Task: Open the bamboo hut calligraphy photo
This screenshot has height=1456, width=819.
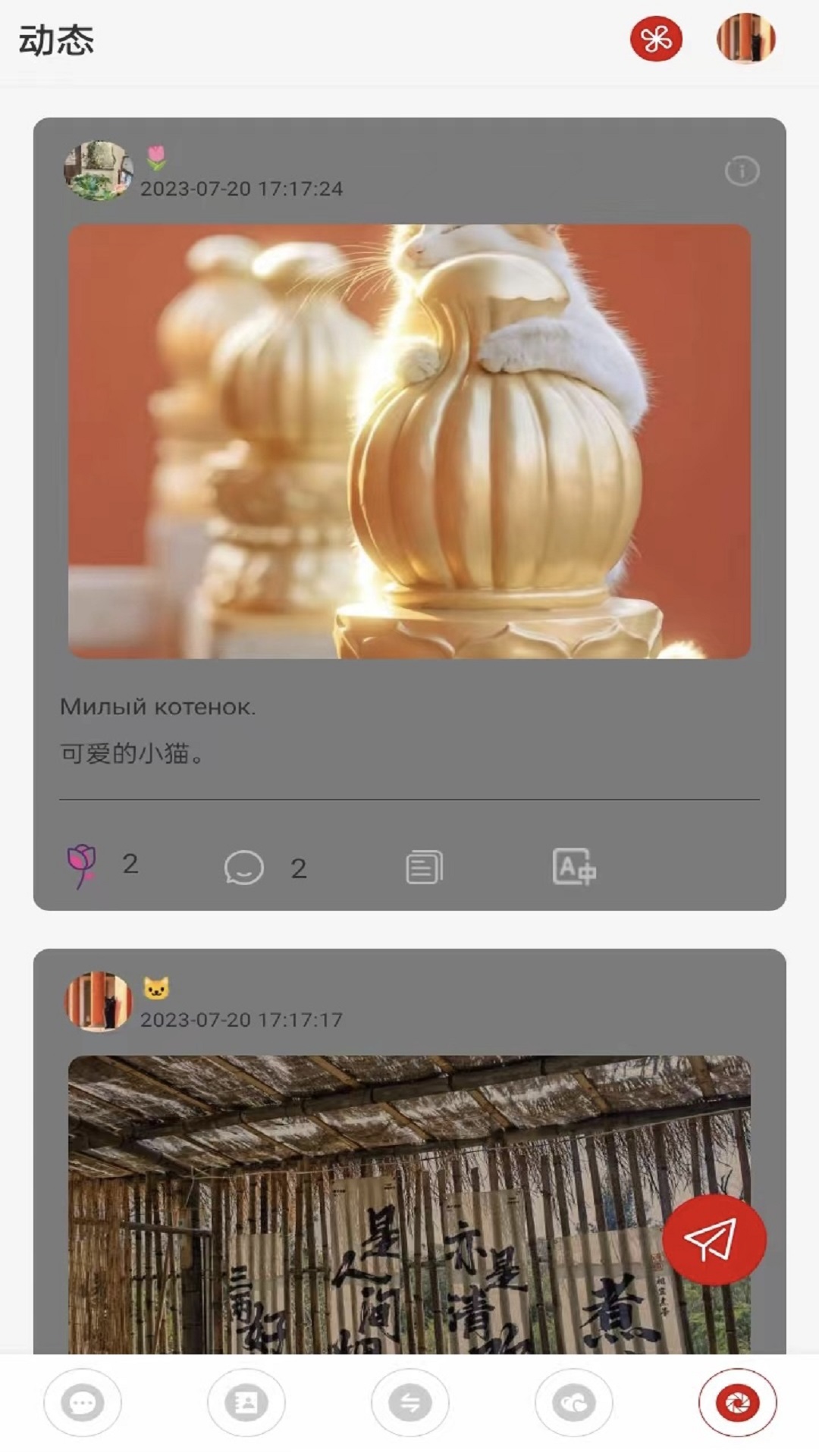Action: click(409, 1205)
